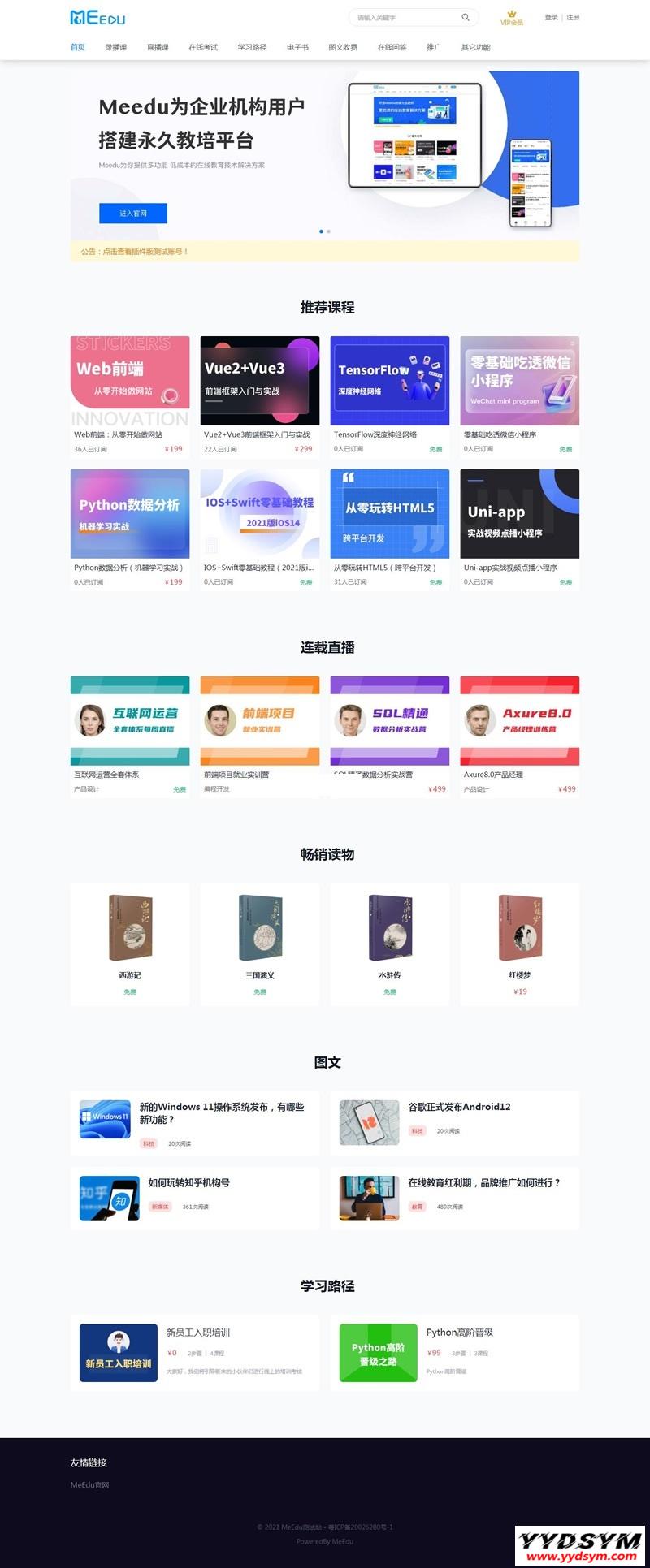
Task: Open the Web前端 course card
Action: pyautogui.click(x=130, y=382)
